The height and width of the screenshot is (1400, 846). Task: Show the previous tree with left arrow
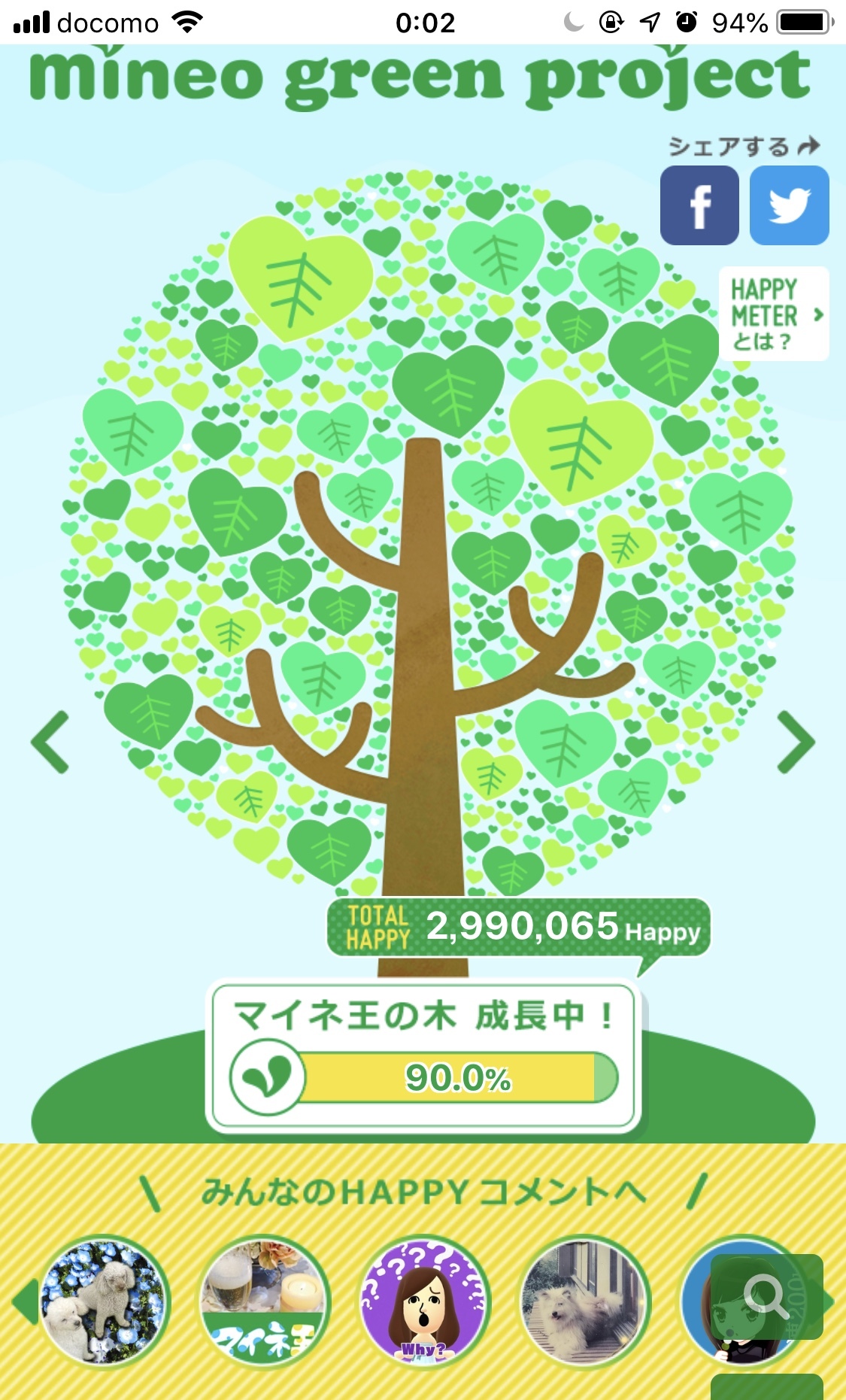[x=51, y=742]
